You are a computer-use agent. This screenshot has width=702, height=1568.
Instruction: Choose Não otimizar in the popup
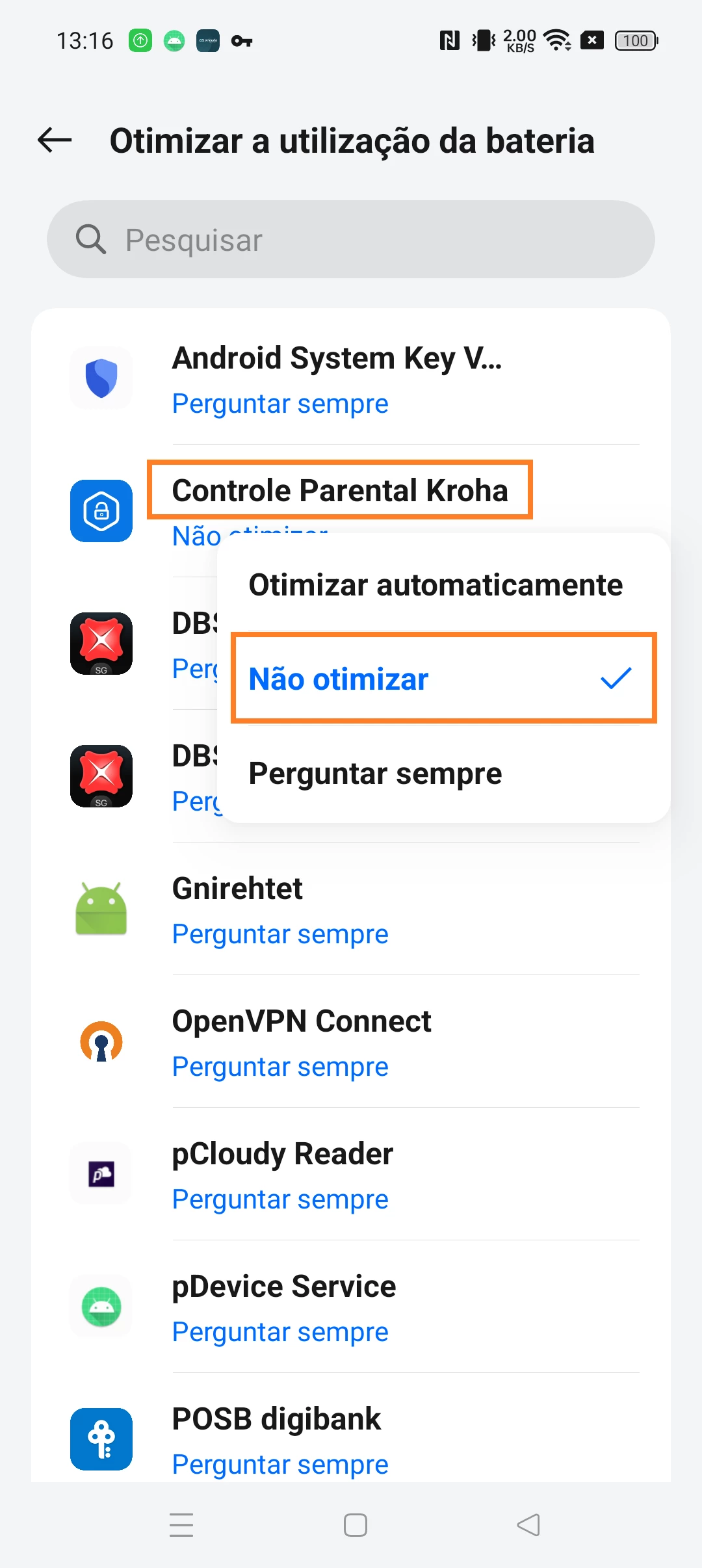point(443,679)
